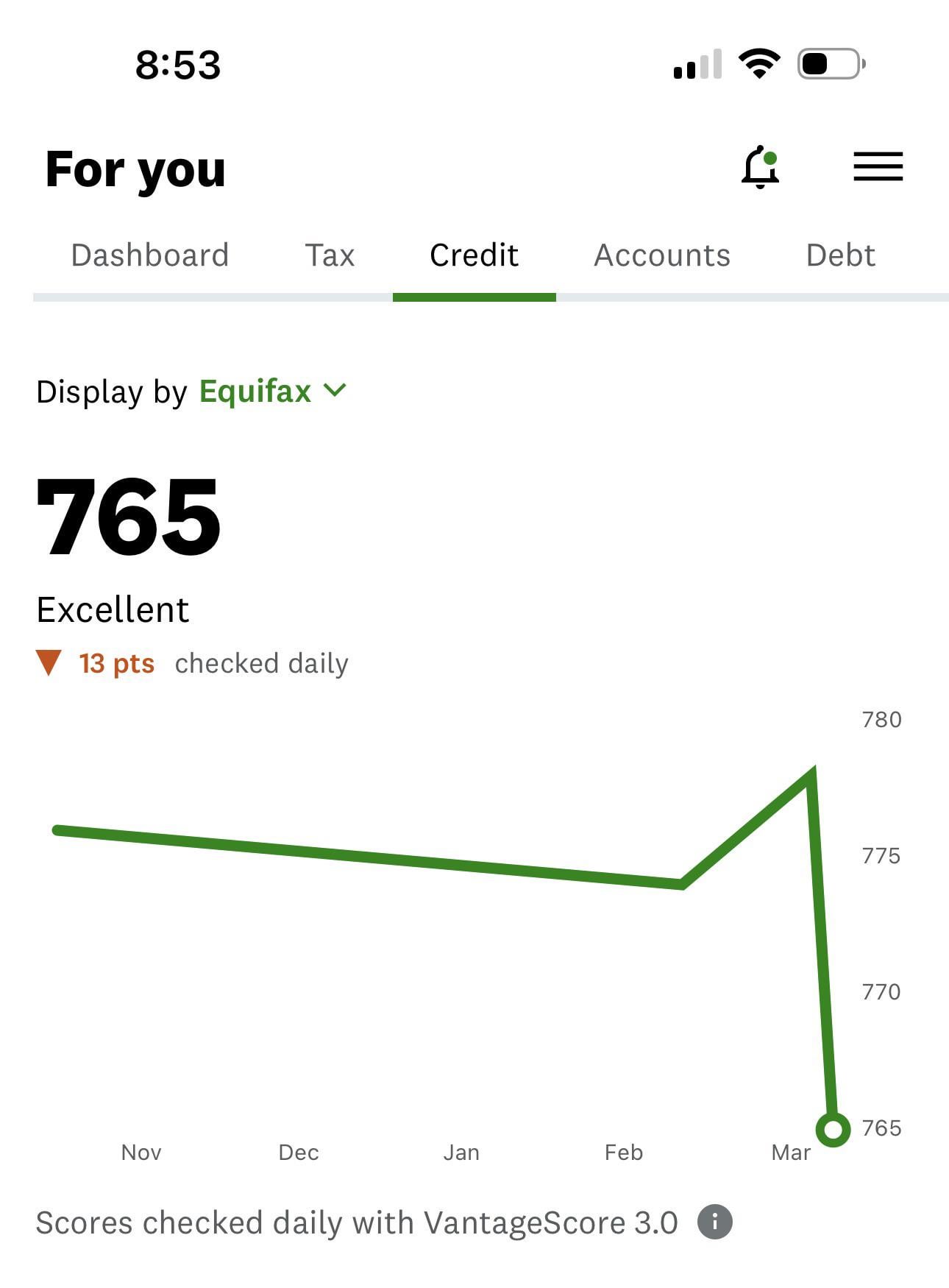
Task: Switch to the Dashboard tab
Action: (150, 255)
